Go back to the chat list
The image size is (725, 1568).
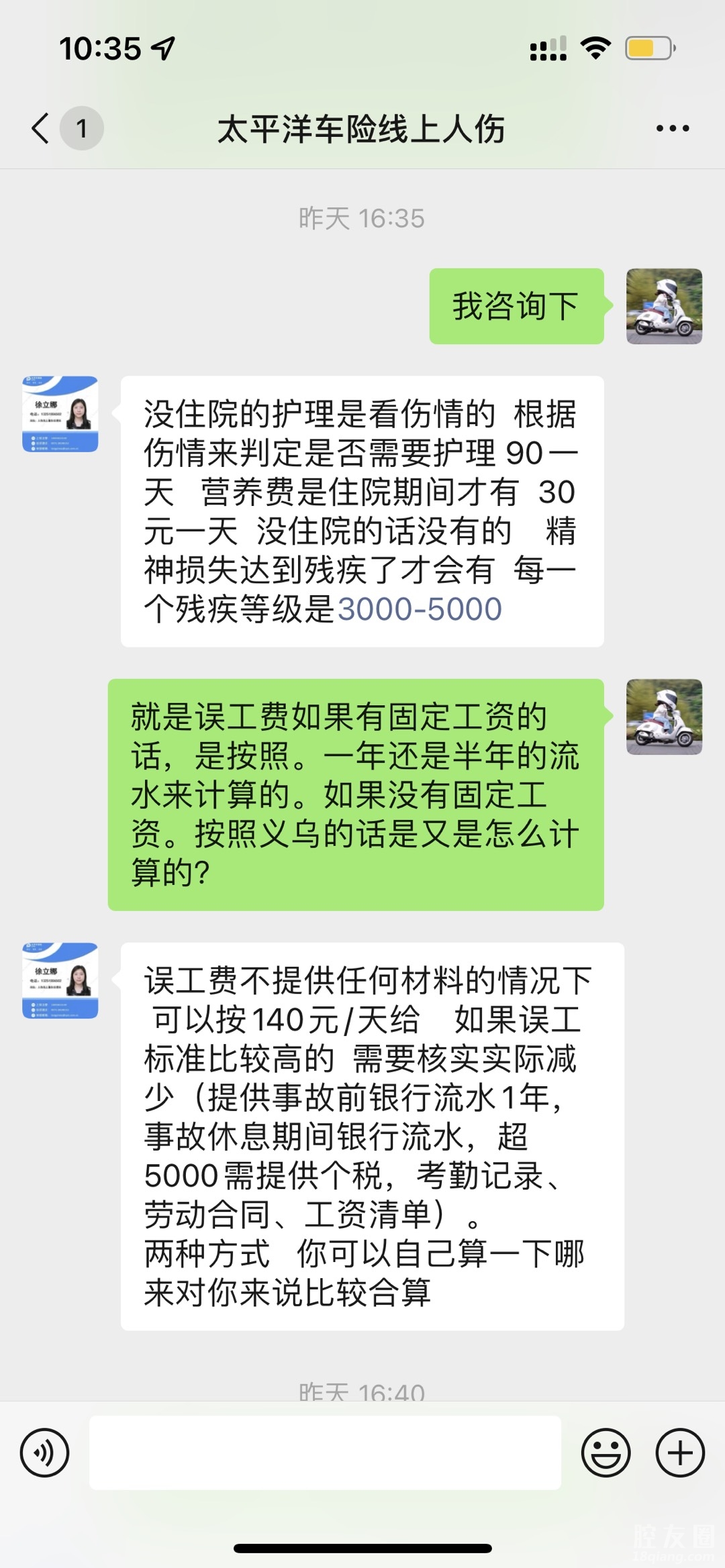coord(42,128)
